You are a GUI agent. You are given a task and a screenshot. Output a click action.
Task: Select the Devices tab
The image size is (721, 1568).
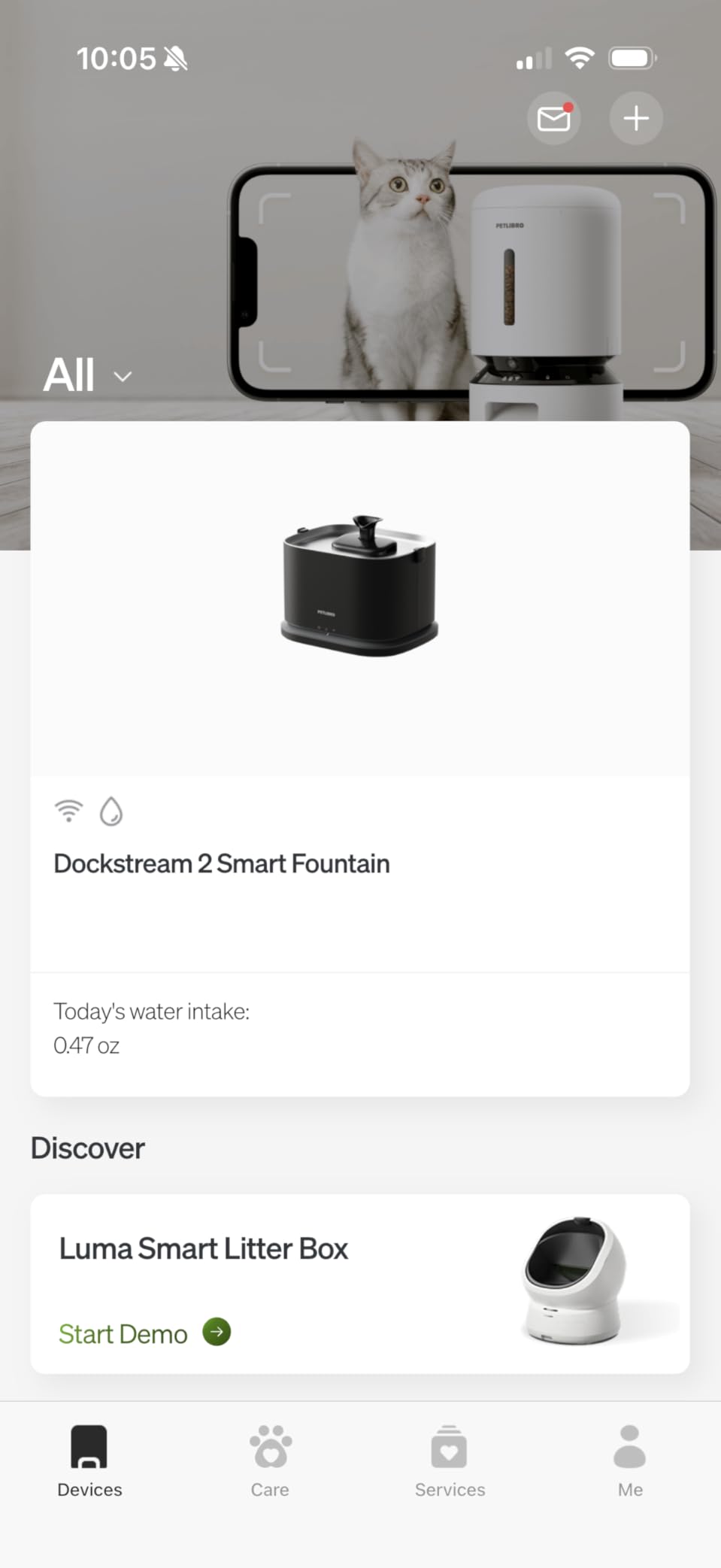tap(89, 1461)
